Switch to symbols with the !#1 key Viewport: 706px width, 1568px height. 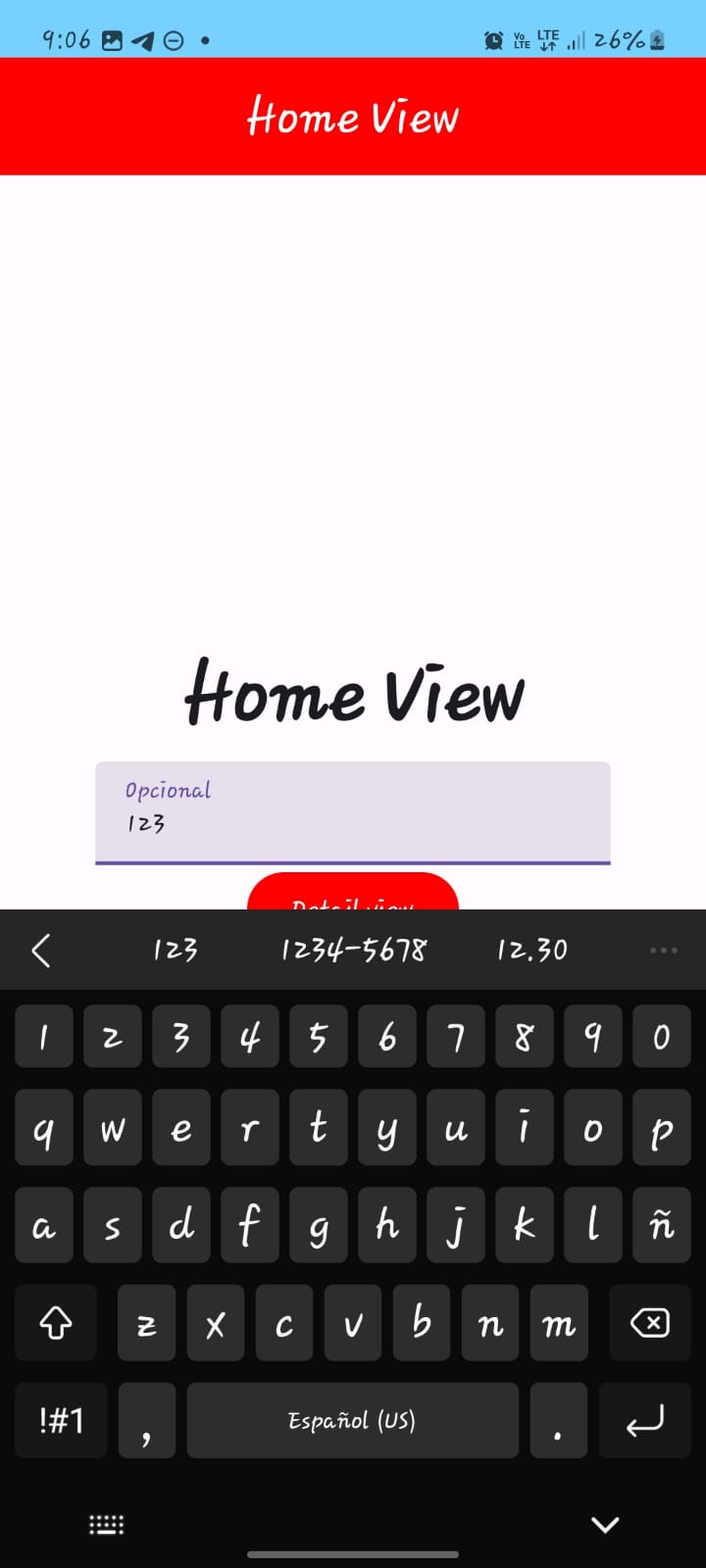point(60,1420)
